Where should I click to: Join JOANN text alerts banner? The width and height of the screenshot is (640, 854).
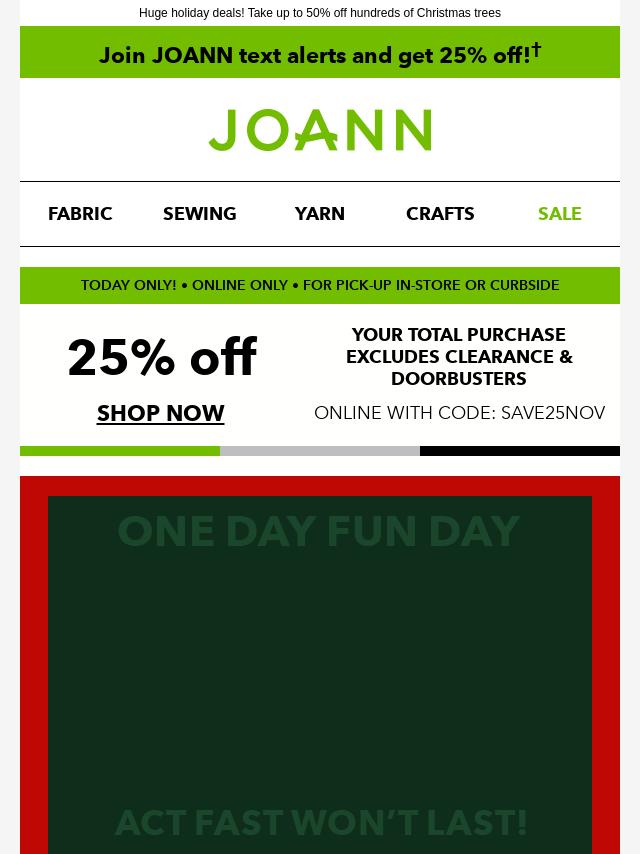pos(320,53)
